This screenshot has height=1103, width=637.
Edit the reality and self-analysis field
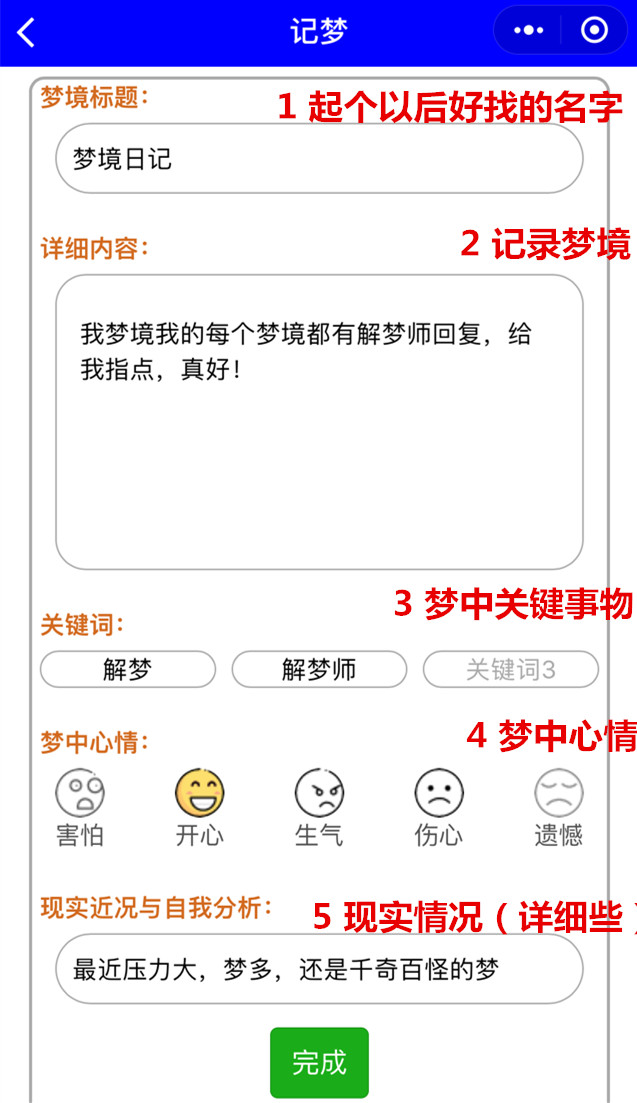point(319,969)
